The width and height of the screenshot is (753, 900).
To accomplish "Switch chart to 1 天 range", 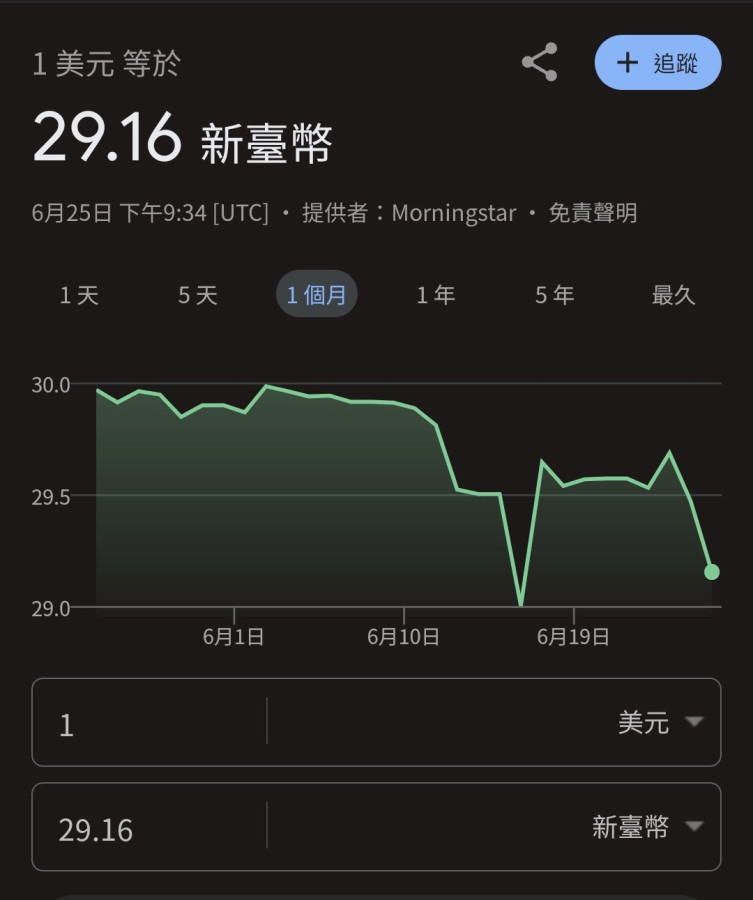I will [x=79, y=295].
